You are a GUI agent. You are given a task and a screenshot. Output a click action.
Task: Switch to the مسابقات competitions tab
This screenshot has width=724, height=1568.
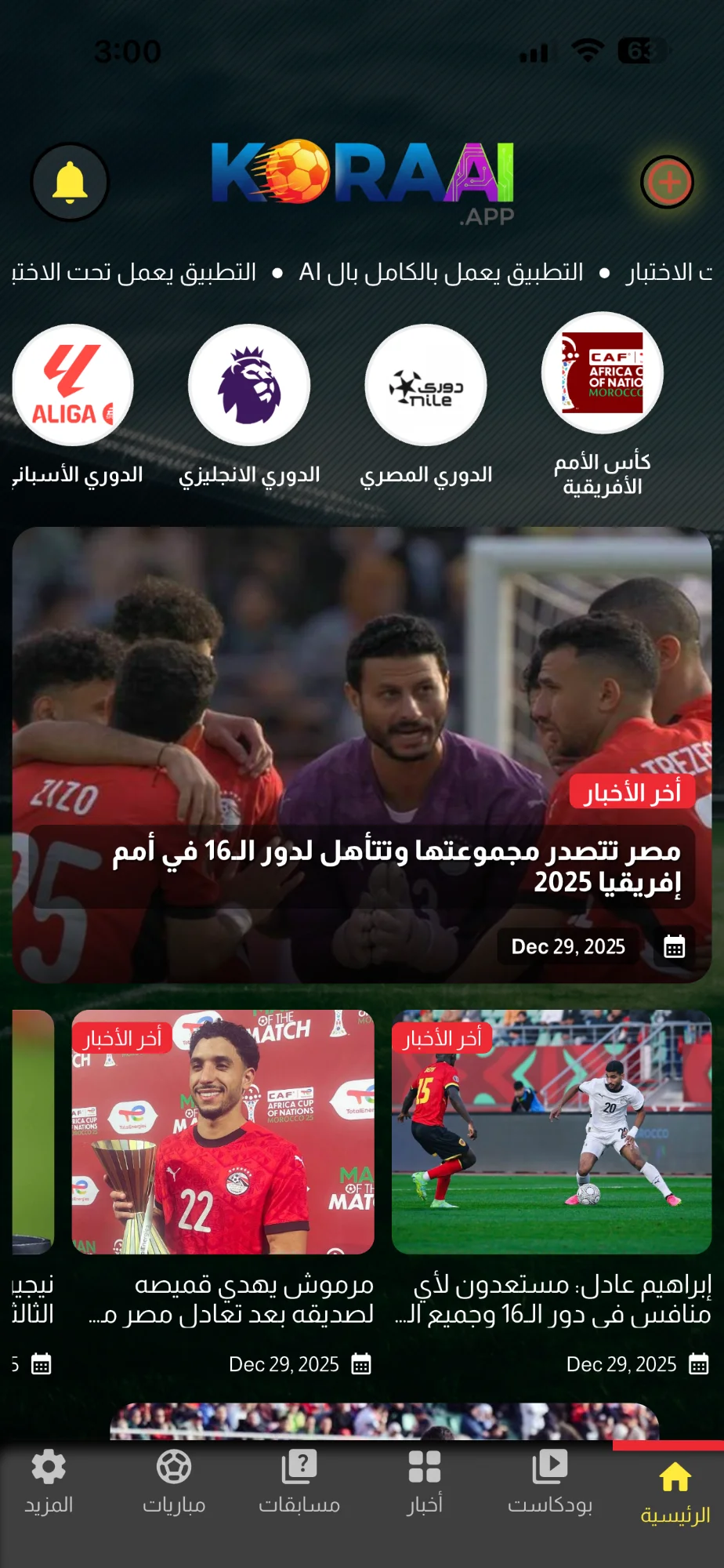299,1482
